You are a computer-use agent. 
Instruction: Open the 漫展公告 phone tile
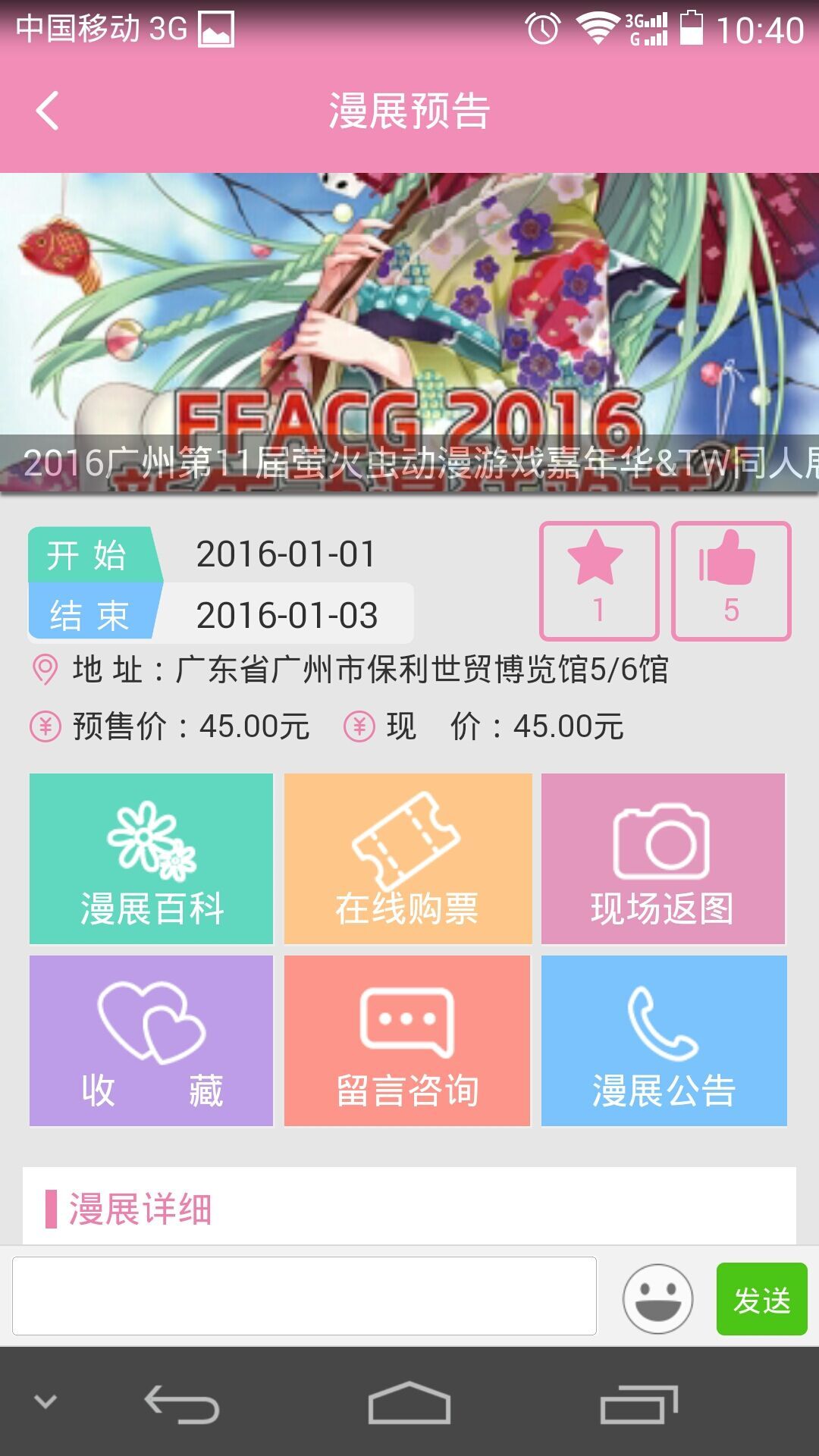[x=664, y=1040]
